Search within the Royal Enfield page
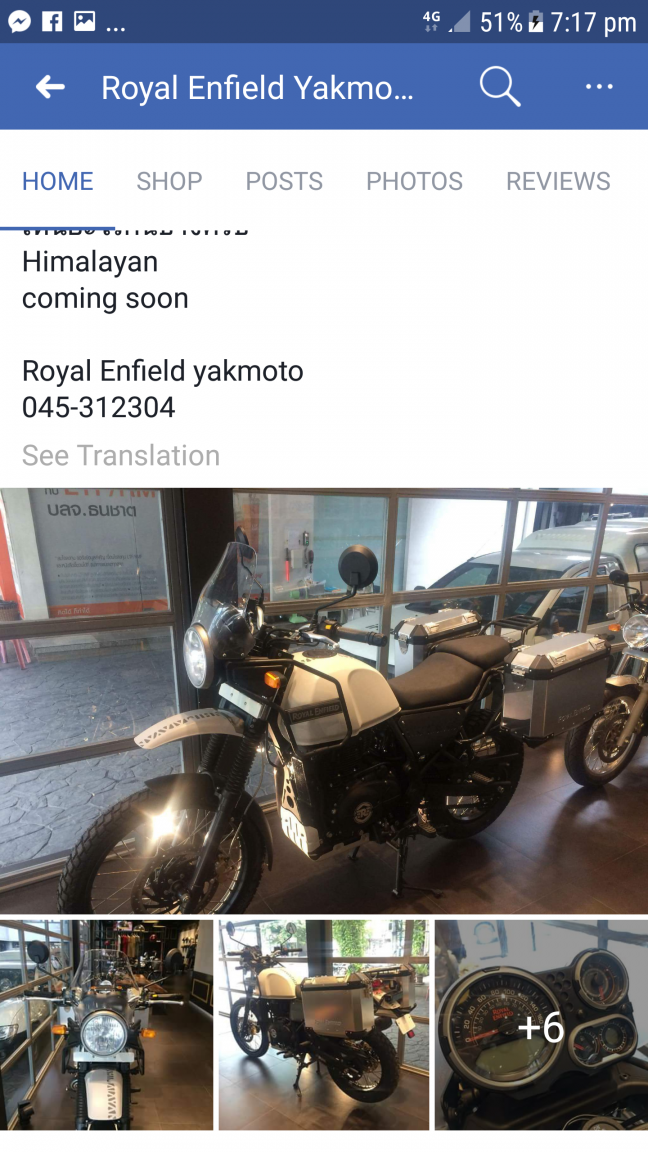 point(499,87)
